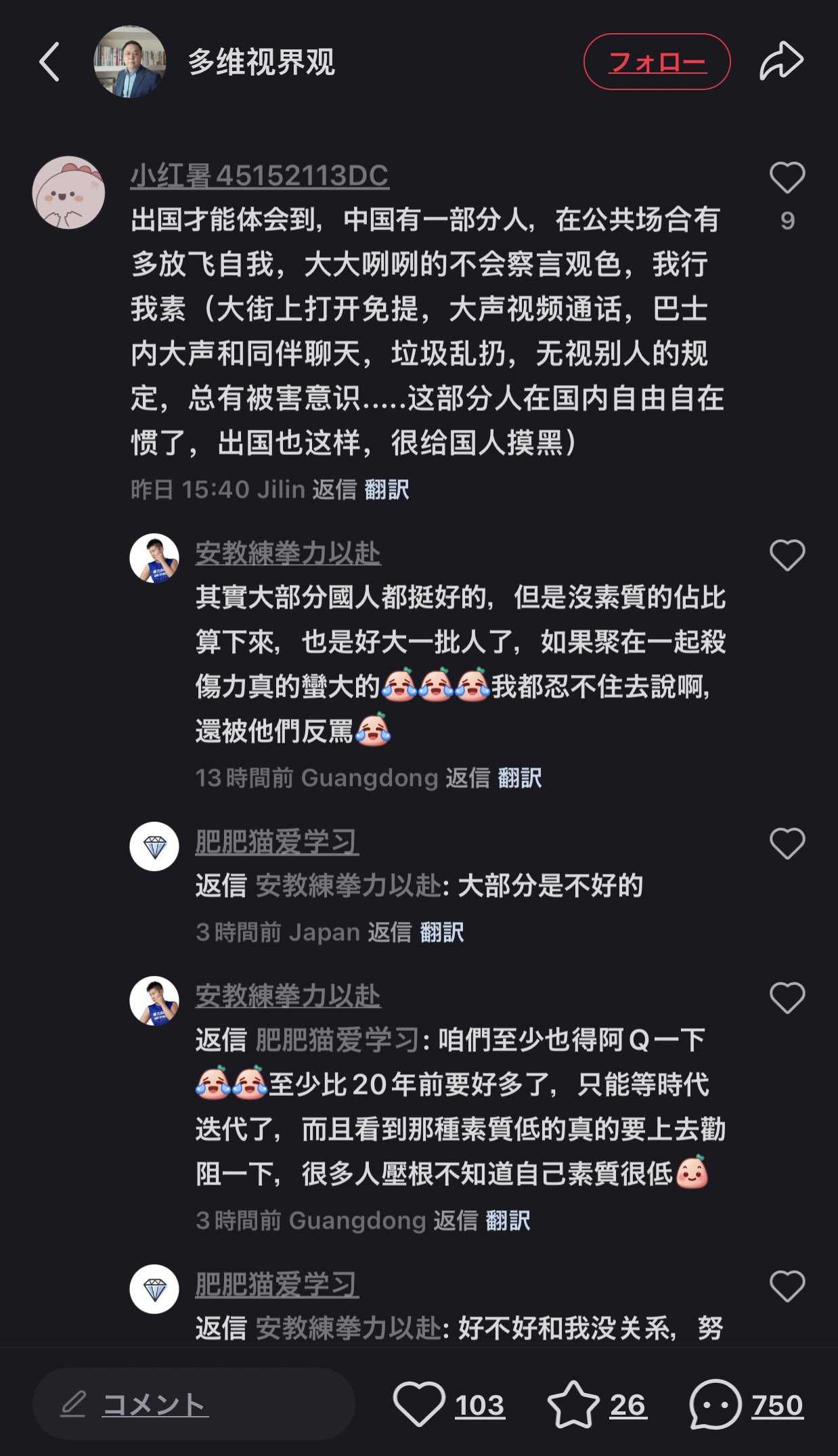Screen dimensions: 838x1456
Task: Reply to the Japan comment via 返信
Action: (390, 932)
